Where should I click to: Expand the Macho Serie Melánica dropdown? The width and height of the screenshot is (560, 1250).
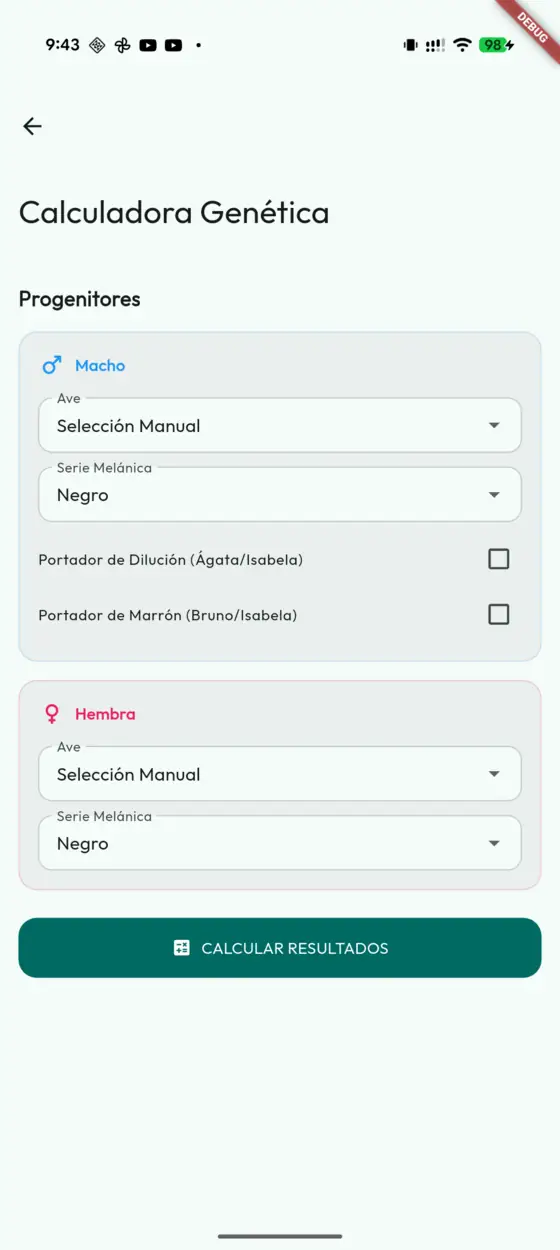click(280, 494)
